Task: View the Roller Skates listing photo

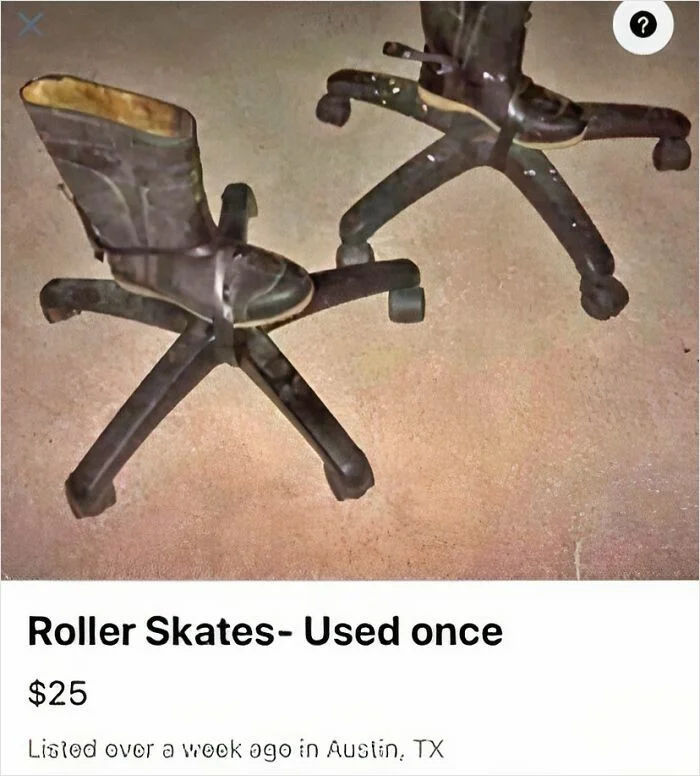Action: click(350, 300)
